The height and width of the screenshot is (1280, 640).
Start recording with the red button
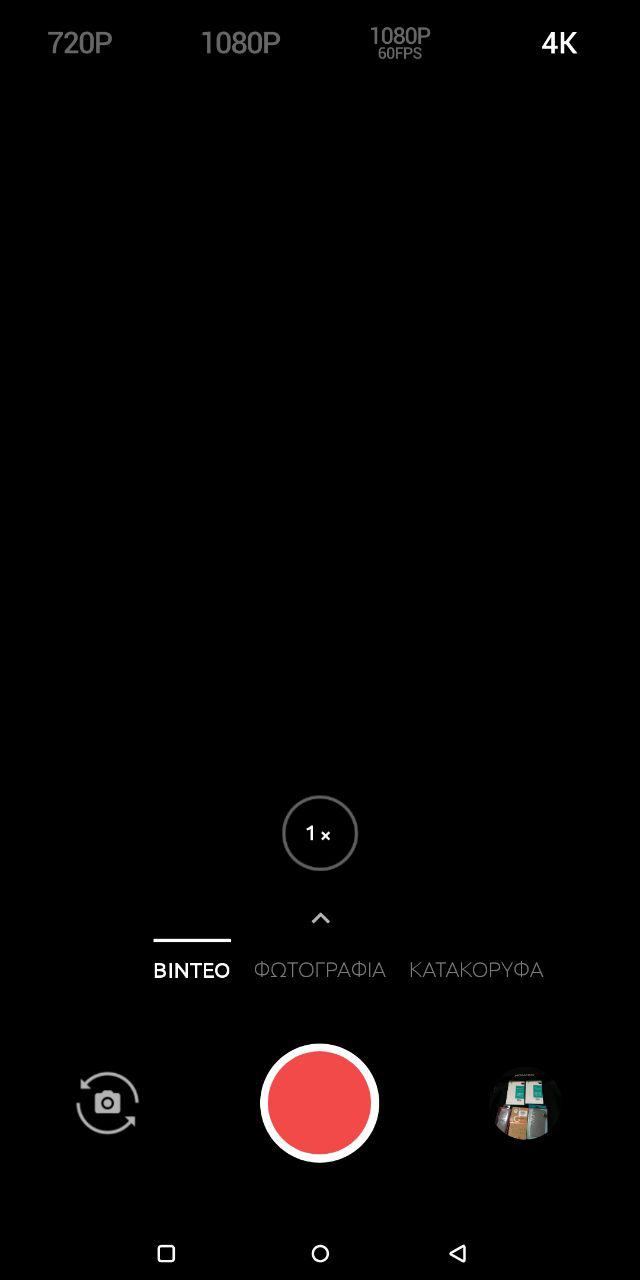(319, 1103)
